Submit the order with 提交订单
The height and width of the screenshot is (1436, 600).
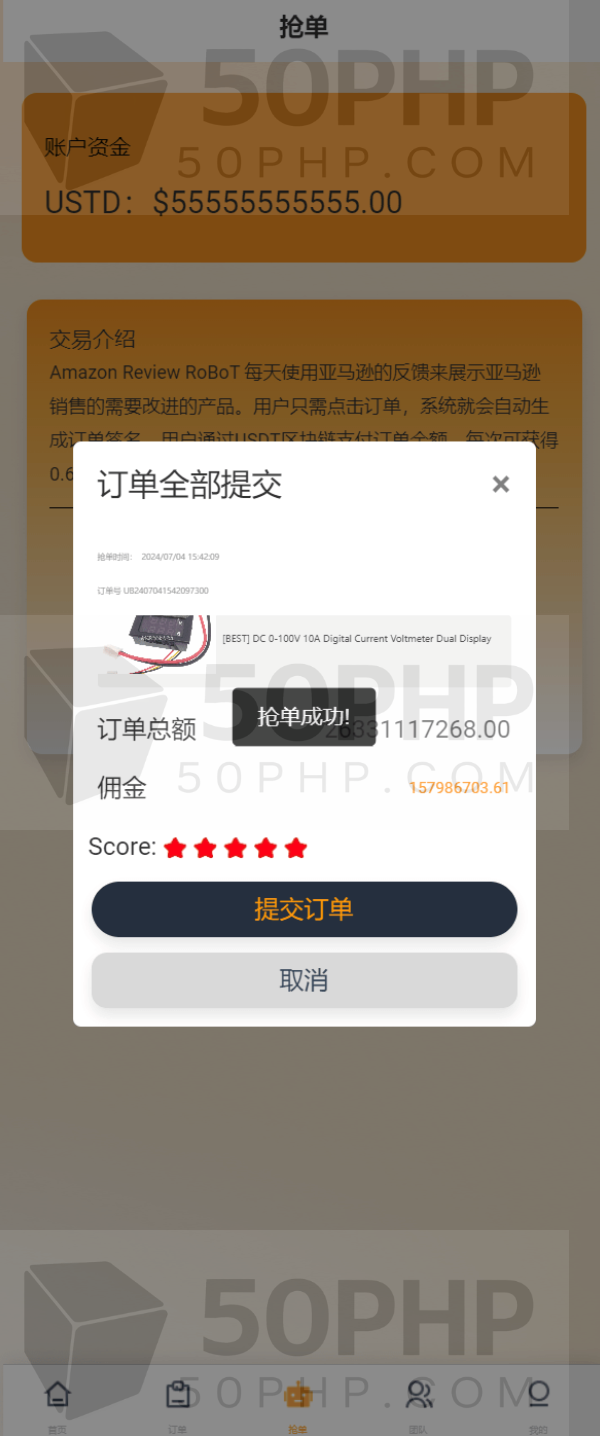304,909
